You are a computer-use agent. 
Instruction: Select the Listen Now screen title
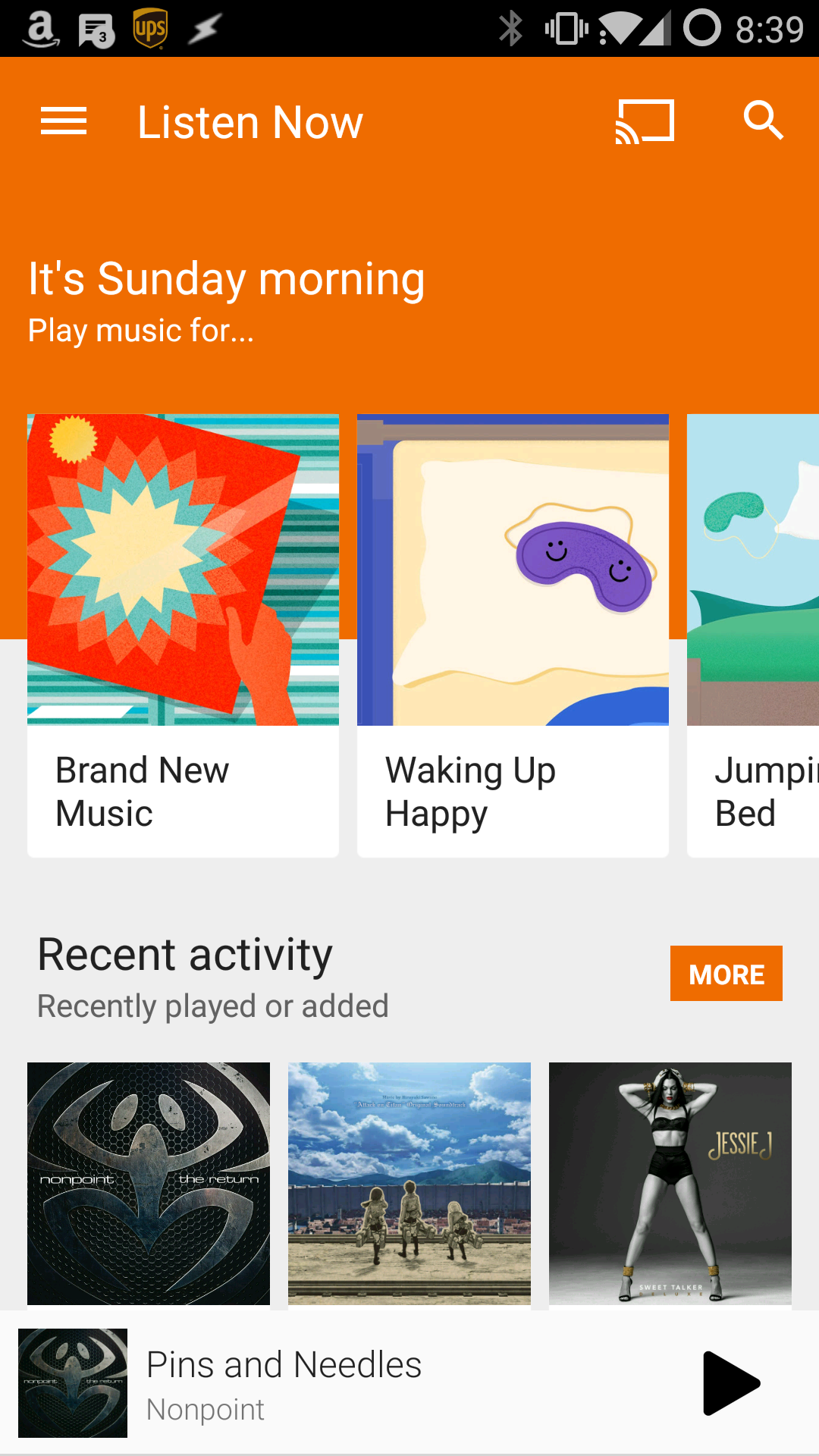pos(249,121)
